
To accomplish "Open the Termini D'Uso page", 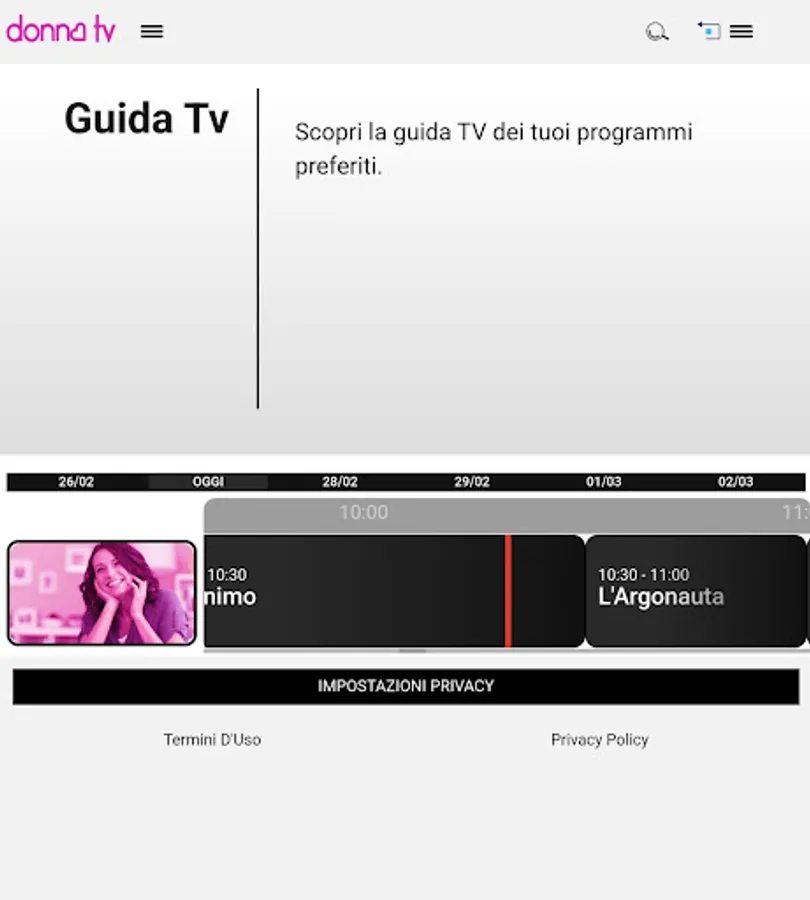I will (x=211, y=740).
